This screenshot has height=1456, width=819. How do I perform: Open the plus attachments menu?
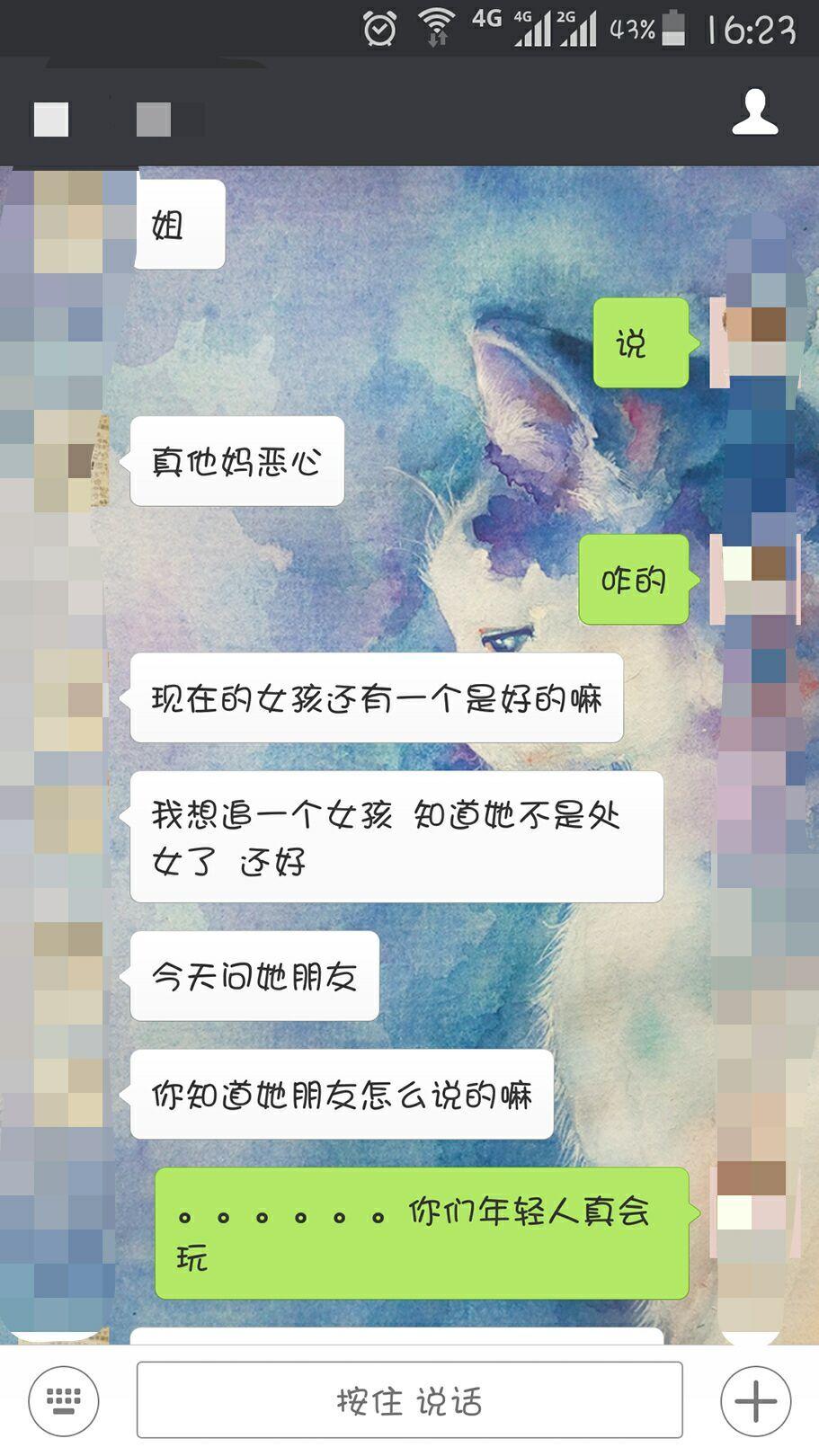click(755, 1400)
